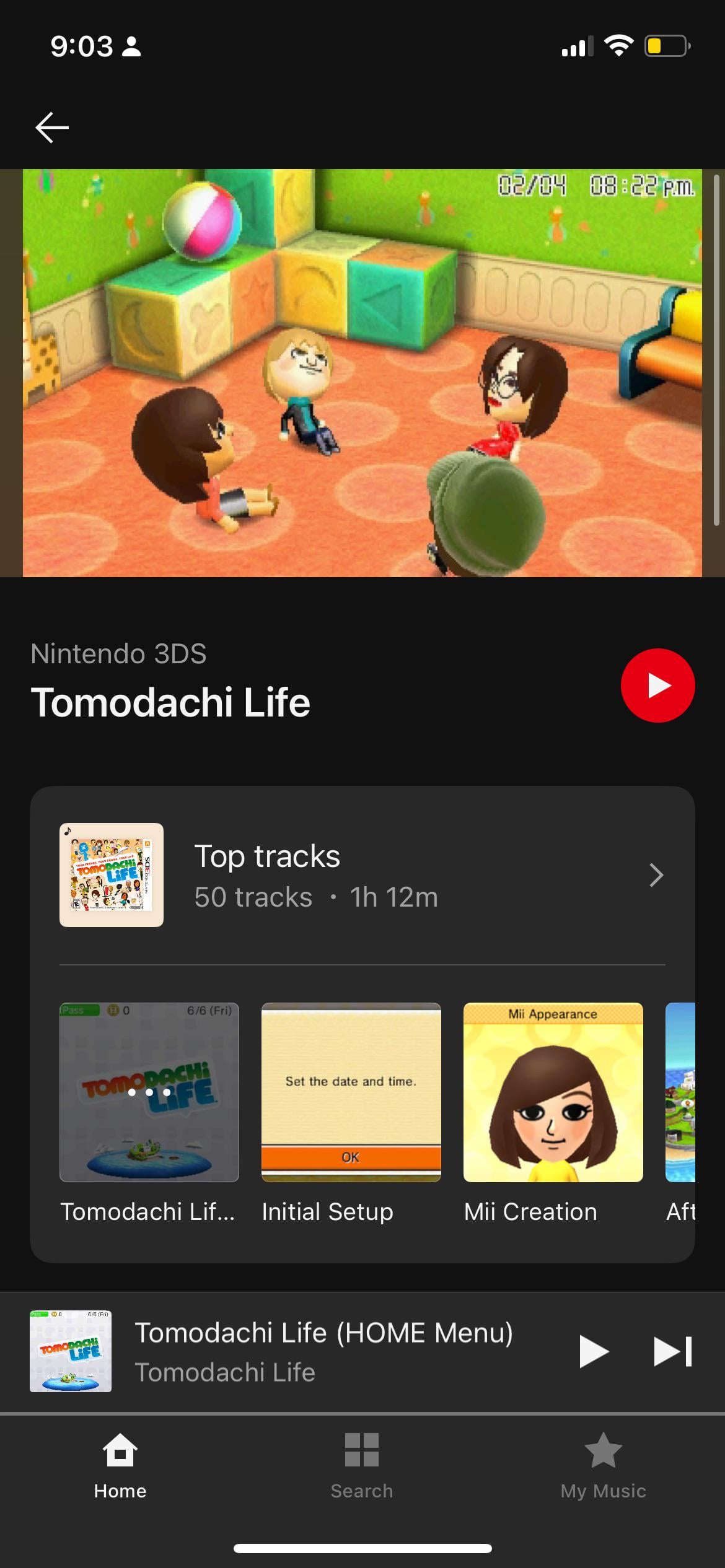The image size is (725, 1568).
Task: Switch to the Home tab
Action: (x=120, y=1465)
